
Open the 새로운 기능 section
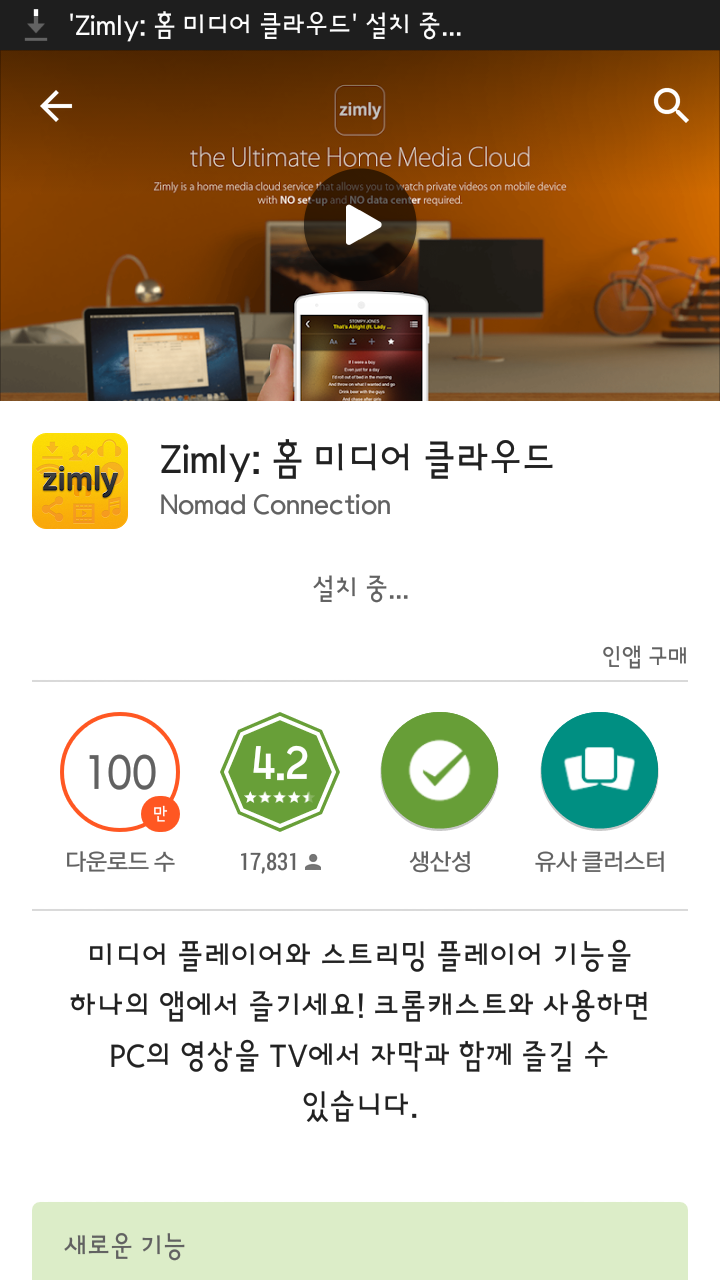(360, 1245)
